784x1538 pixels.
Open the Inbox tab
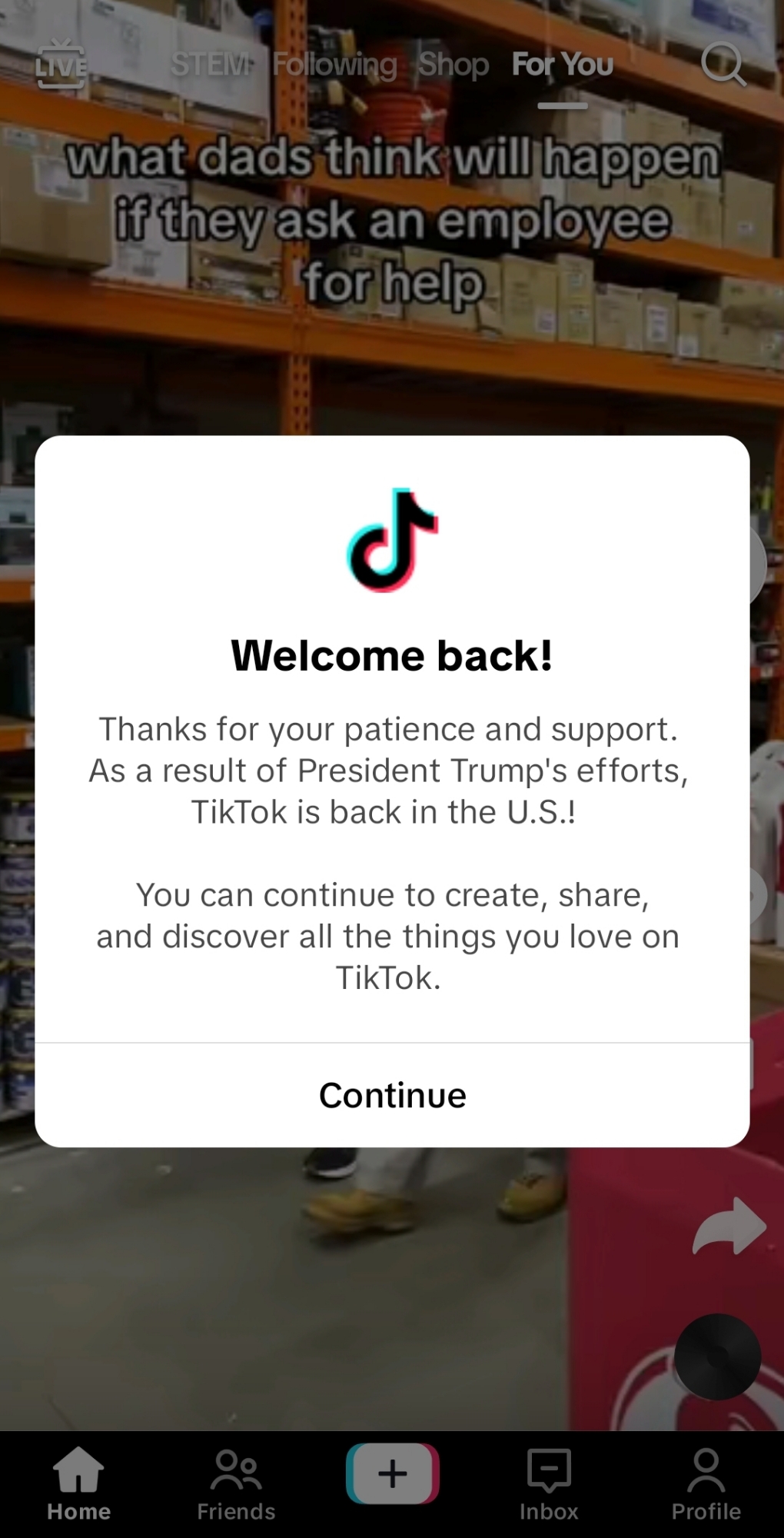click(x=549, y=1484)
